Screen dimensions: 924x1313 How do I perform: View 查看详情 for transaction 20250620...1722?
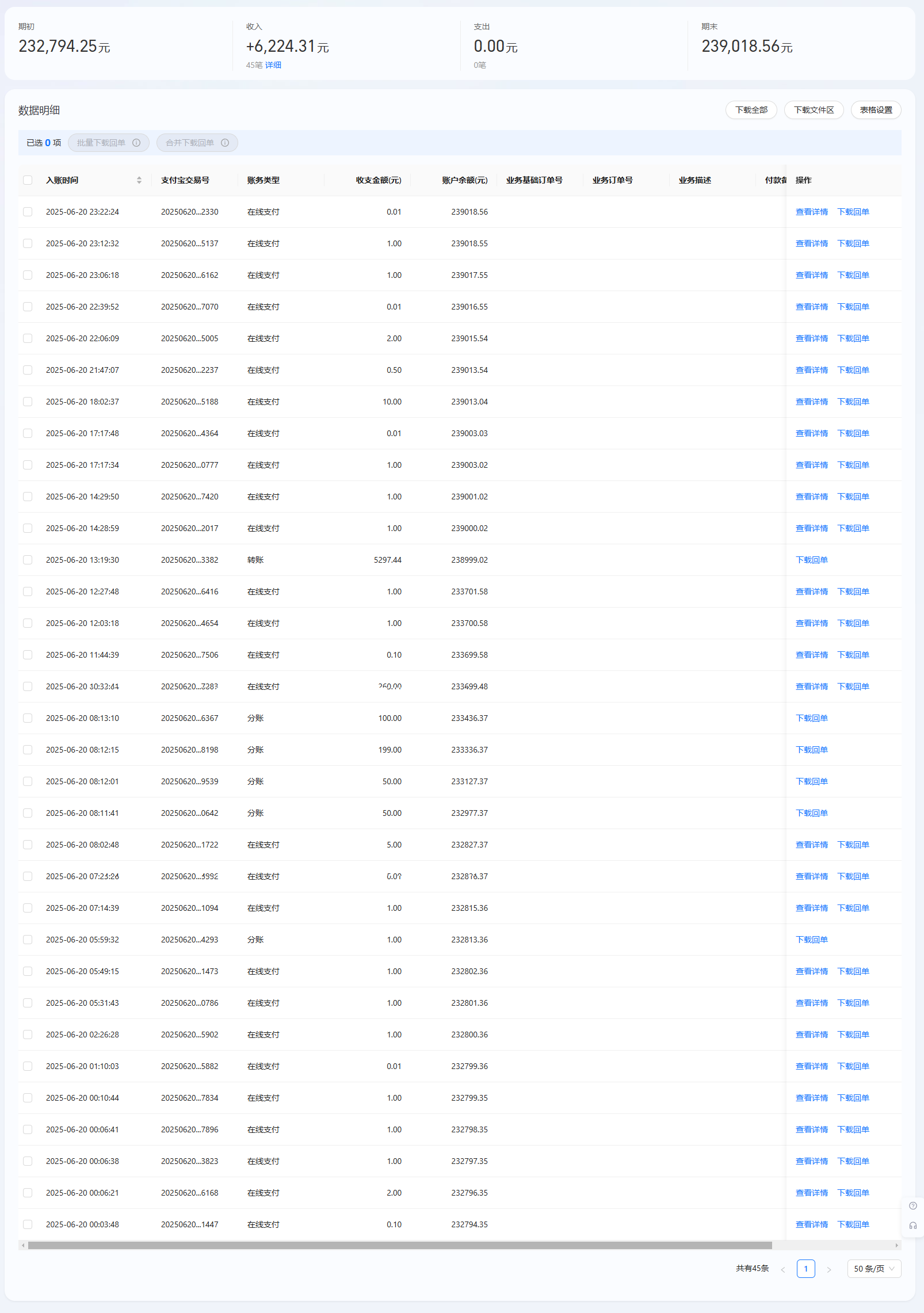811,845
